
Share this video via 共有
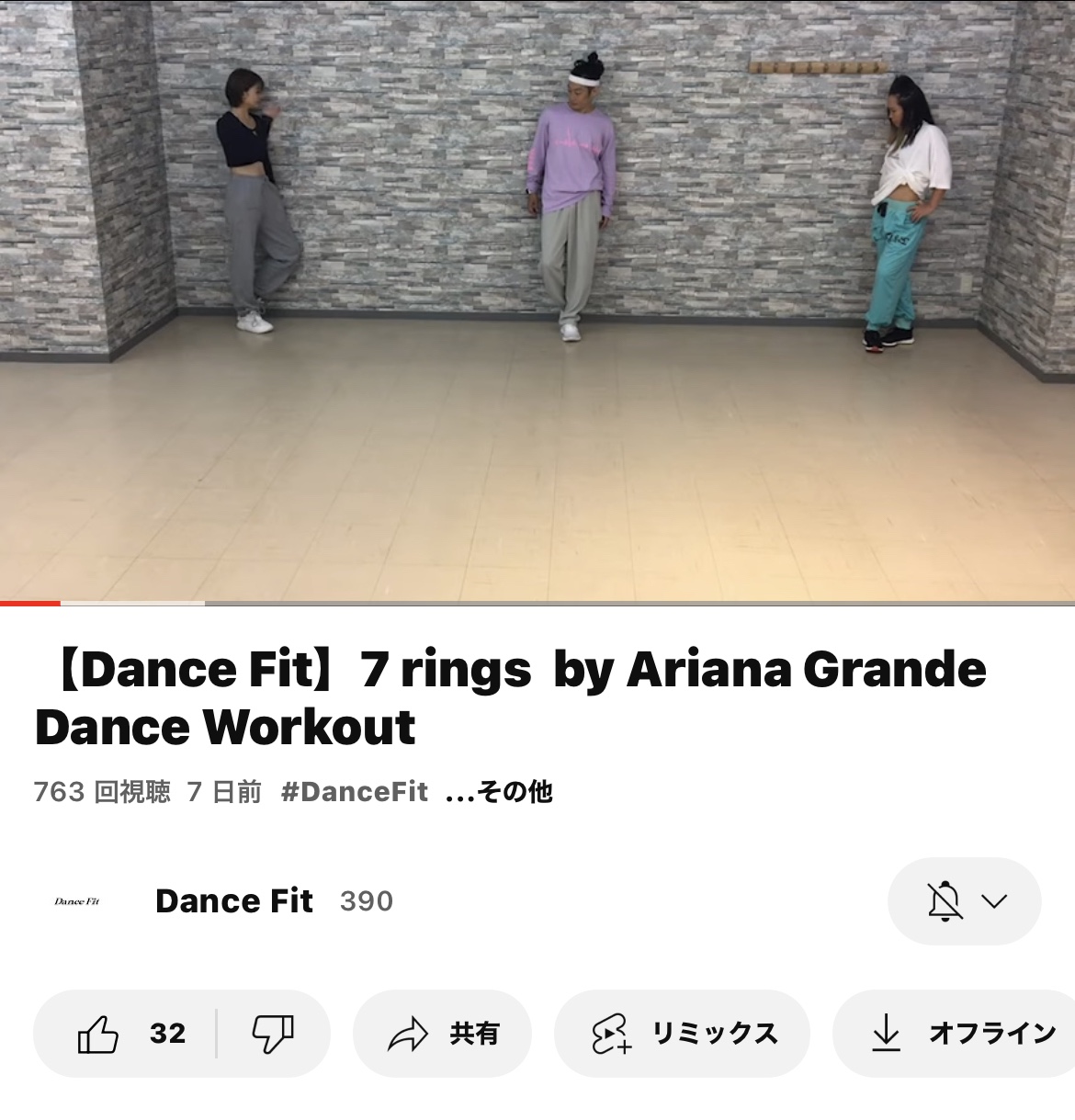pyautogui.click(x=444, y=1034)
